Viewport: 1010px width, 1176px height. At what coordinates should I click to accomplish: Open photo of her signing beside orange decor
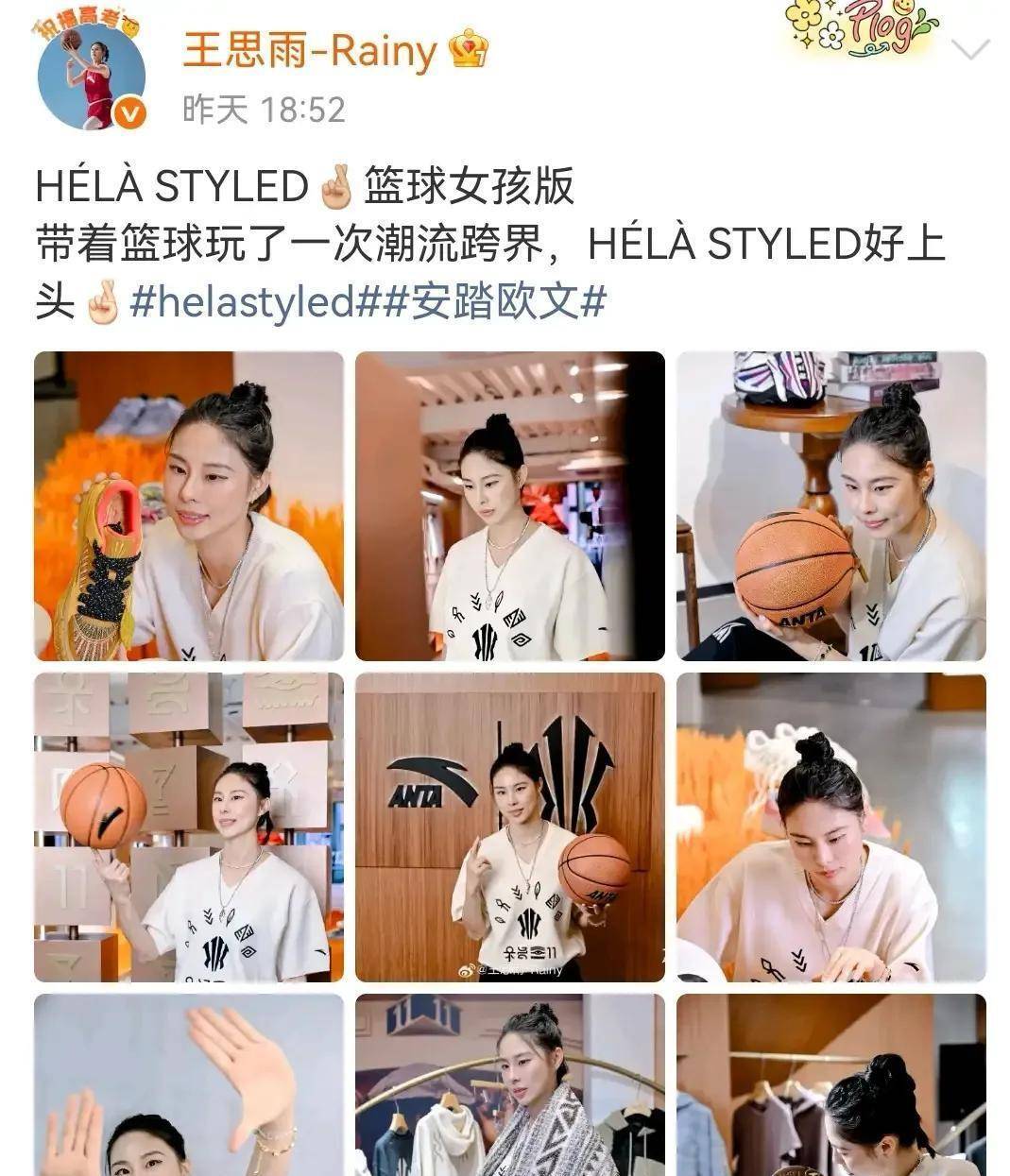[831, 827]
